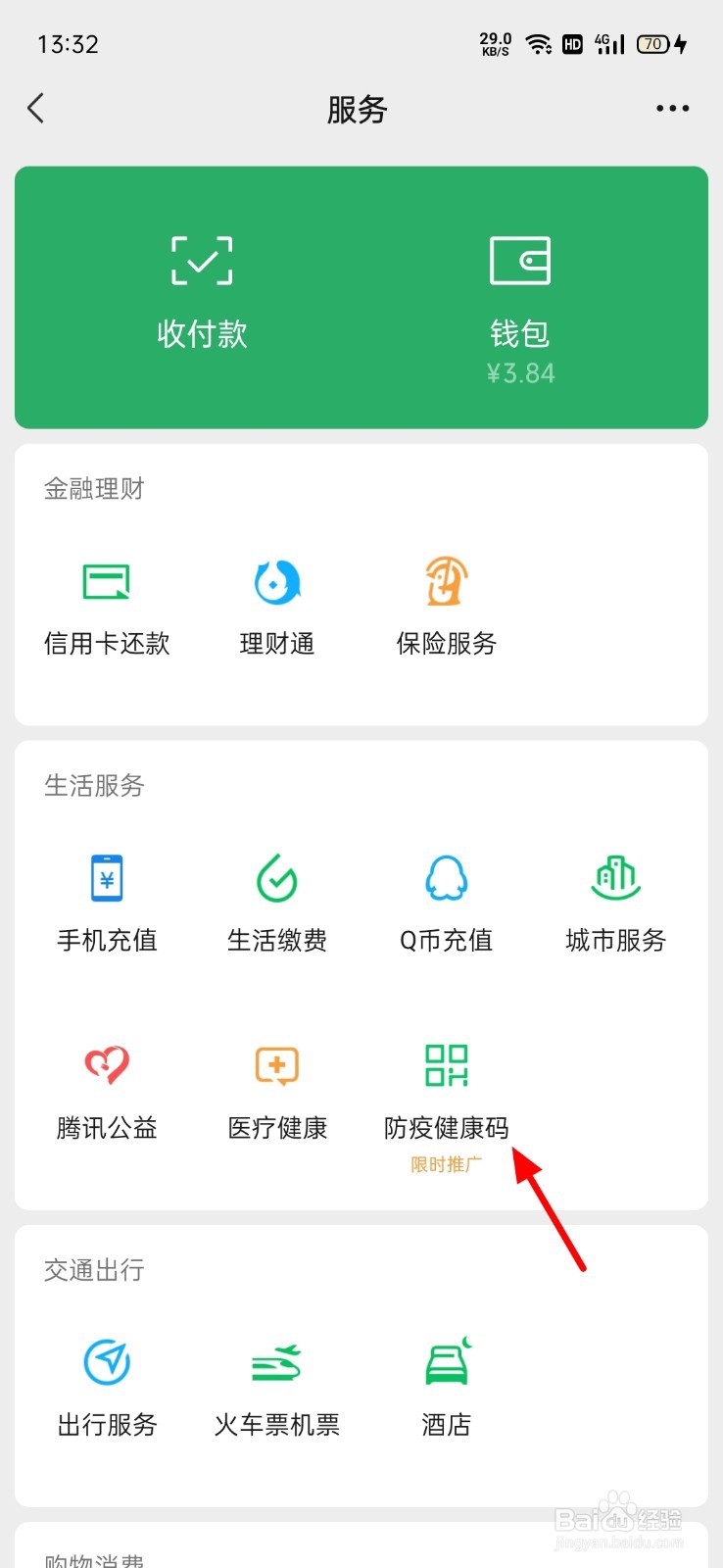Select 出行服务 travel services
This screenshot has height=1568, width=723.
pyautogui.click(x=107, y=1388)
